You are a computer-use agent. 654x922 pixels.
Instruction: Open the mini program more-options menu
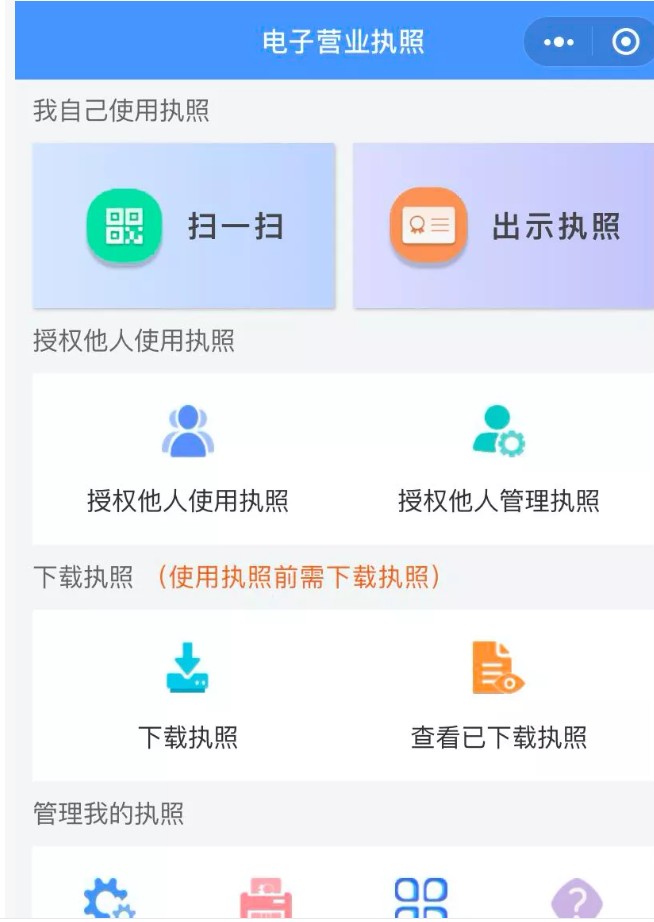[x=559, y=43]
